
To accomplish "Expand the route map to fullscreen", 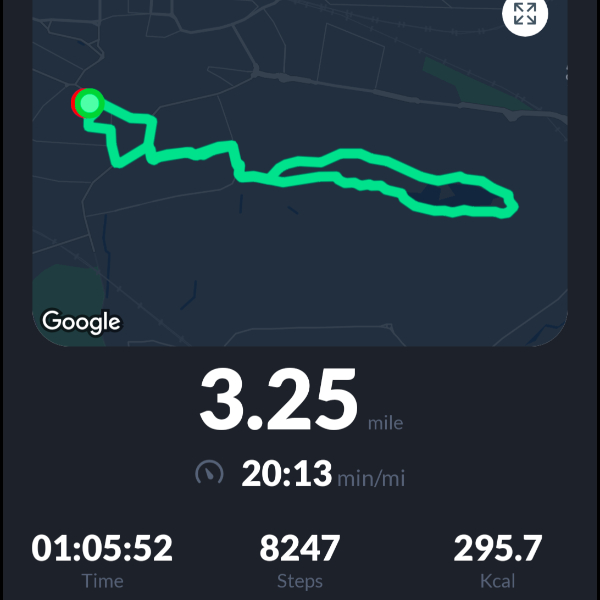I will (525, 14).
